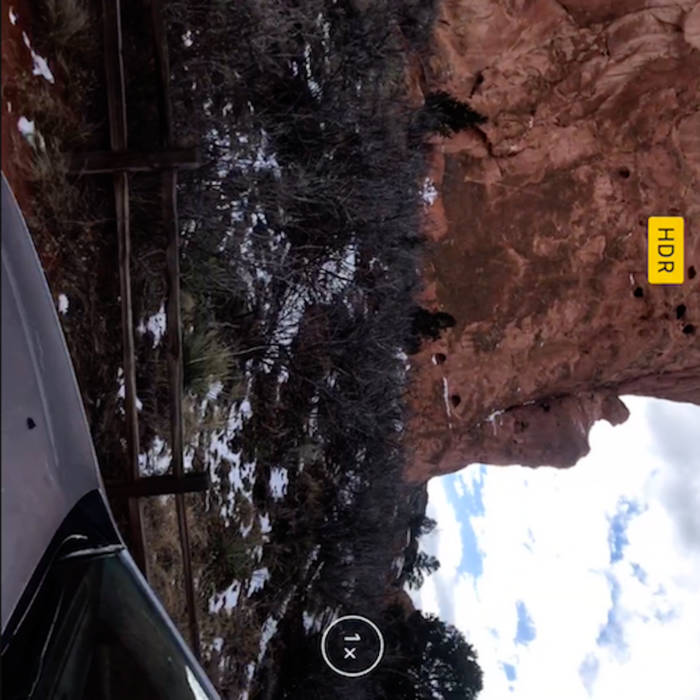Tap the 1x zoom button

(352, 646)
